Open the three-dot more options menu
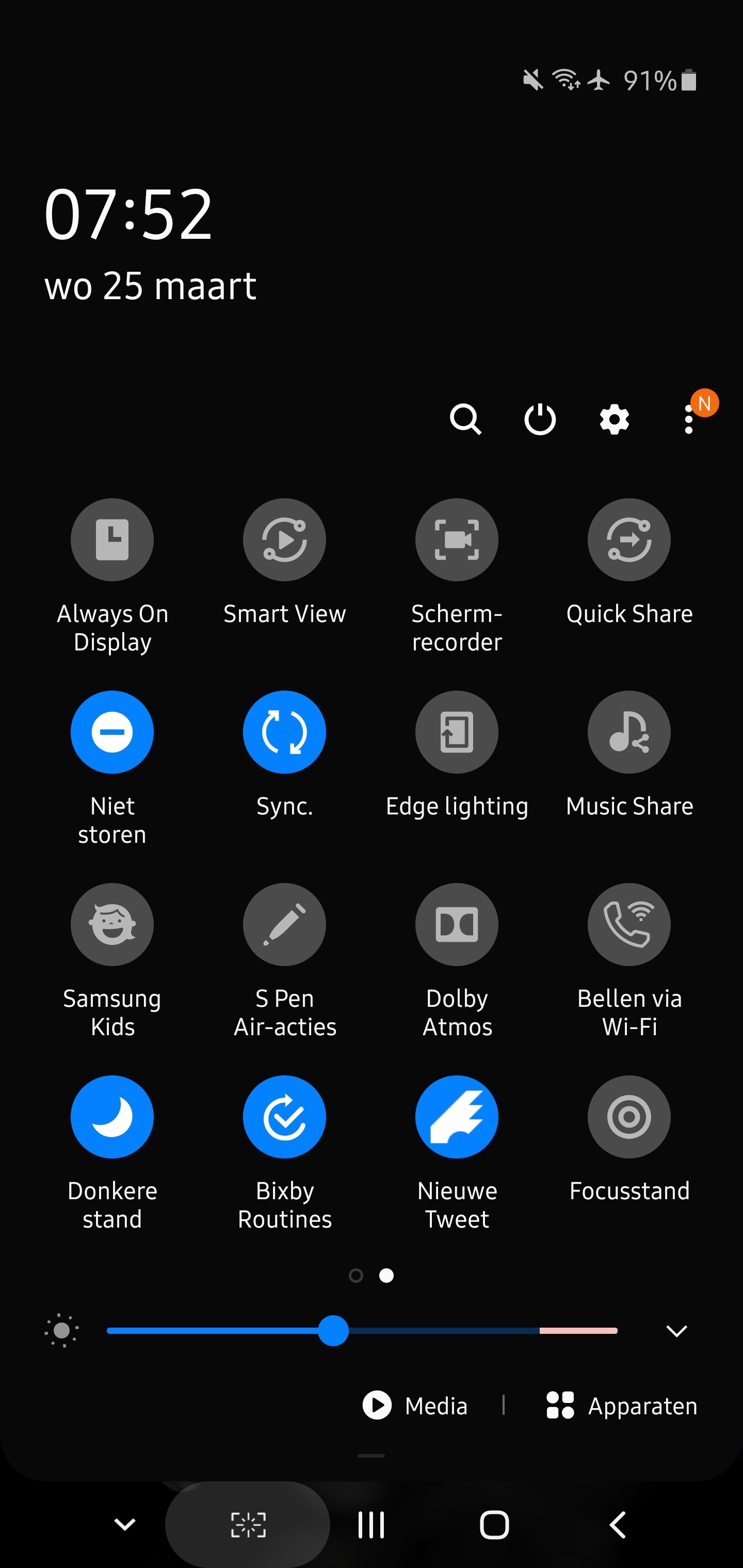 click(689, 419)
